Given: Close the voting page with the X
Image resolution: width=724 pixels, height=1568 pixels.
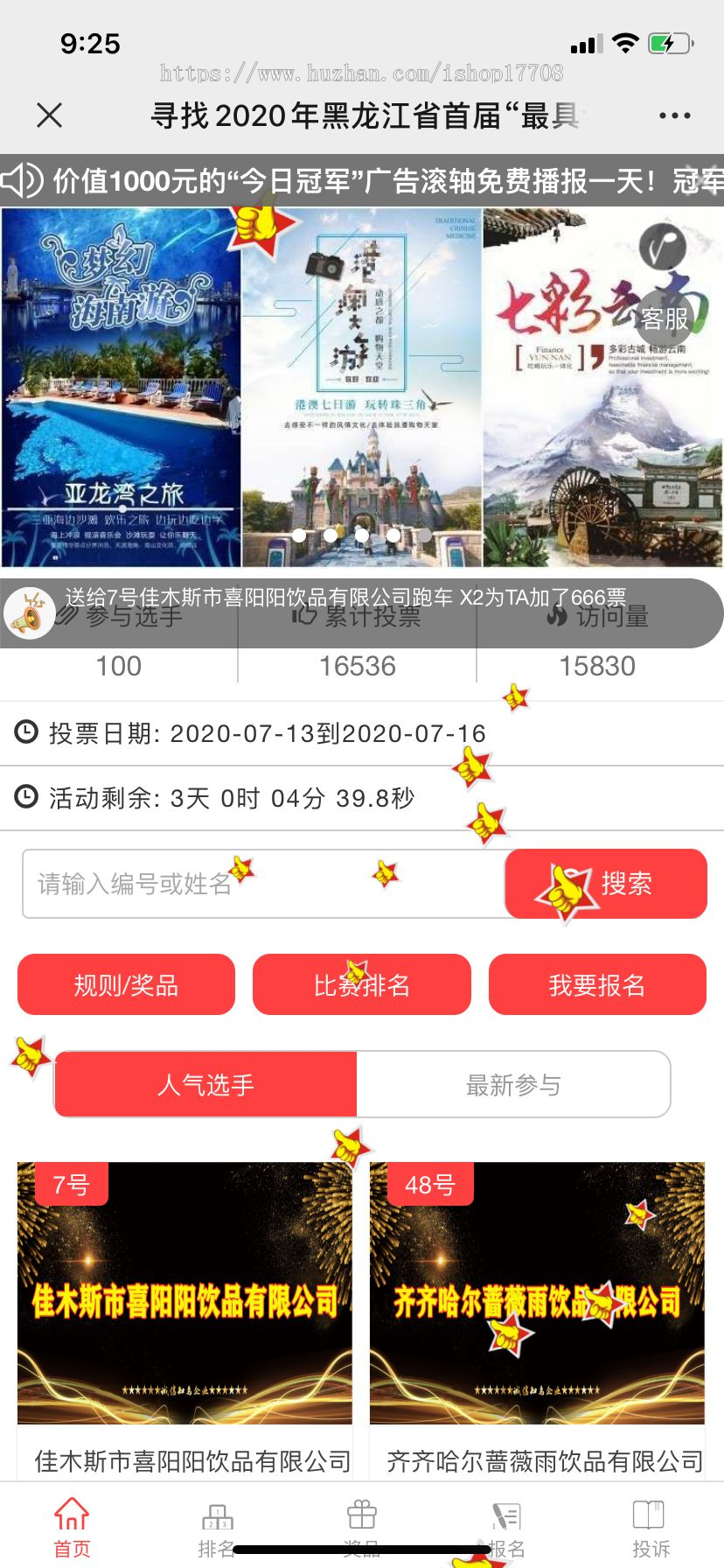Looking at the screenshot, I should point(50,115).
